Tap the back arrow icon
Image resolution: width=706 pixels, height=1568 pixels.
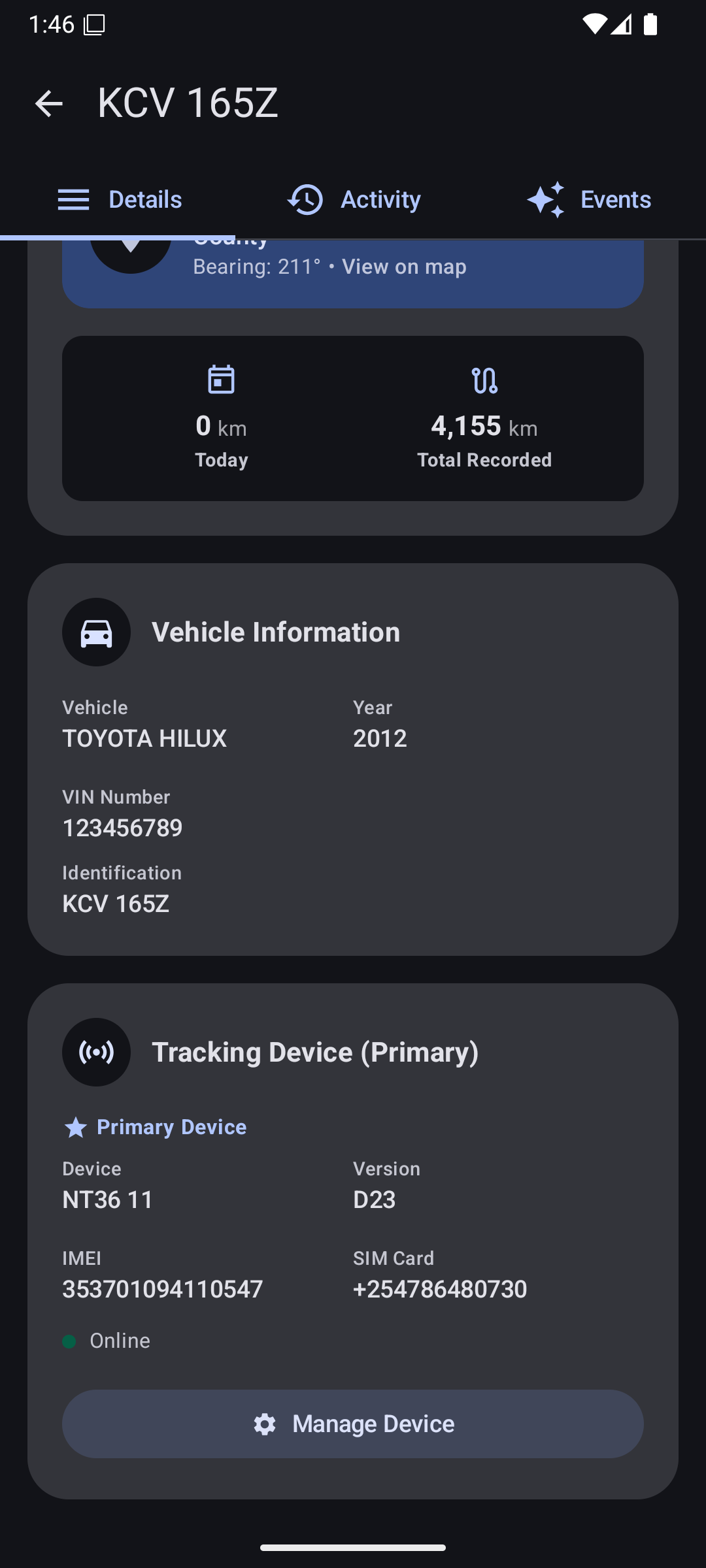coord(49,103)
